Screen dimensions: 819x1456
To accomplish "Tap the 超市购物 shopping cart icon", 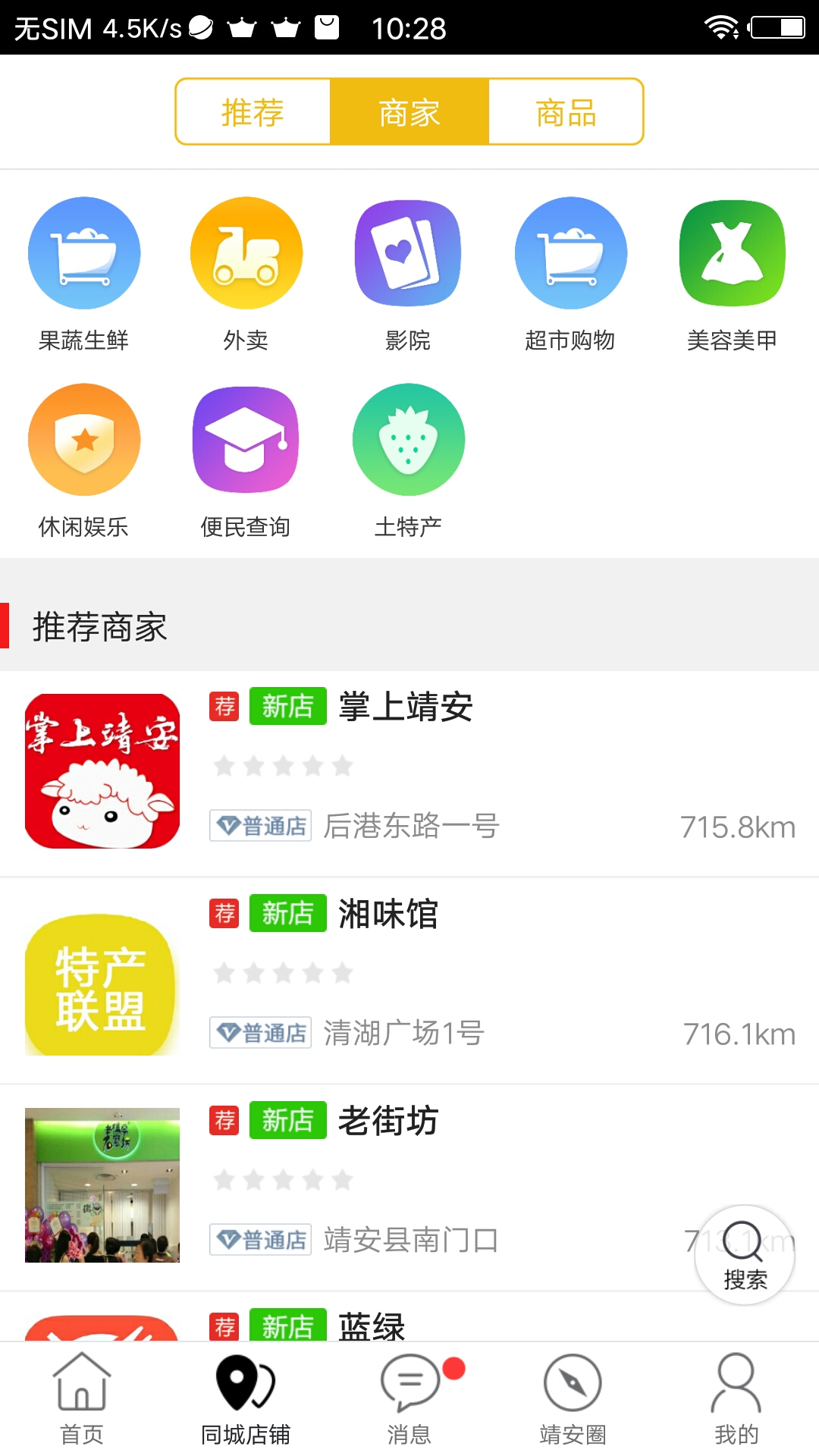I will [571, 253].
